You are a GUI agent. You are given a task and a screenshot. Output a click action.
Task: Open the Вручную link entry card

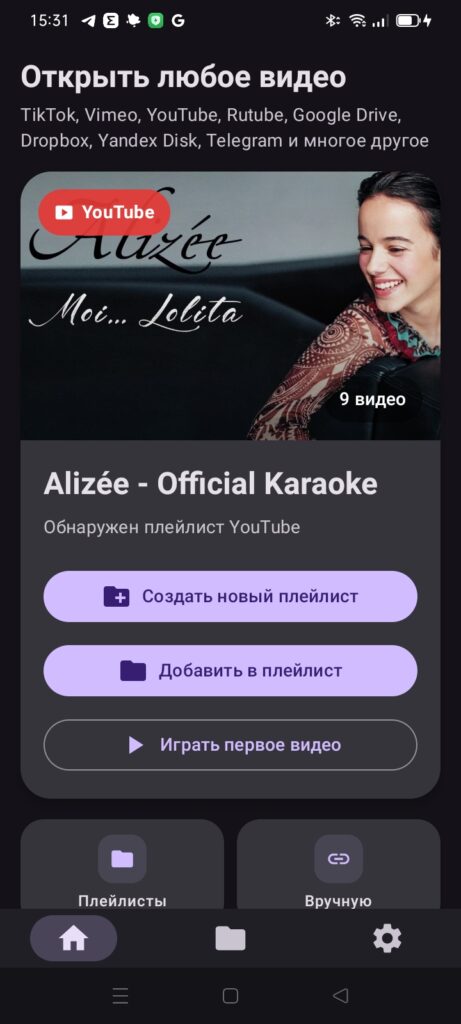[338, 865]
